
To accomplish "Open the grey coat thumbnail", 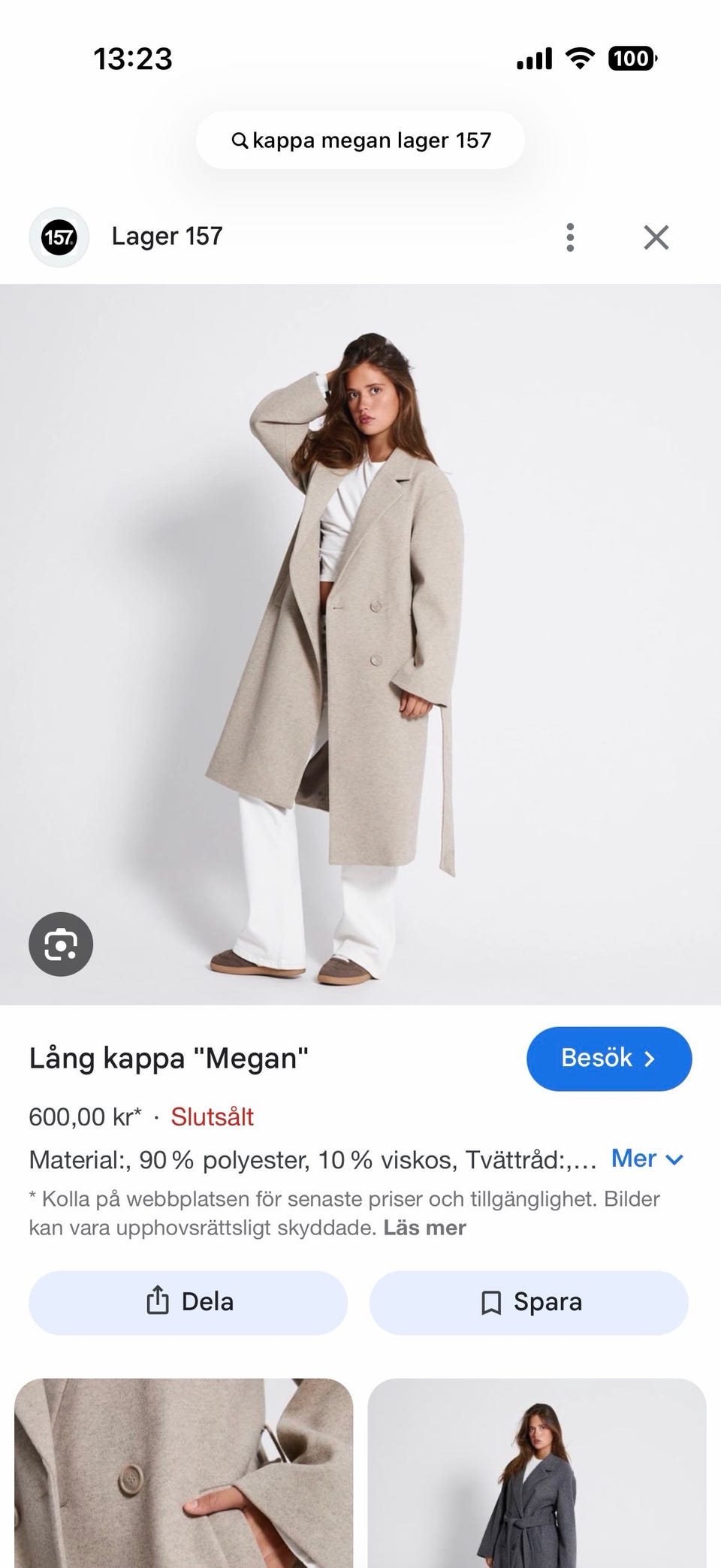I will (537, 1473).
